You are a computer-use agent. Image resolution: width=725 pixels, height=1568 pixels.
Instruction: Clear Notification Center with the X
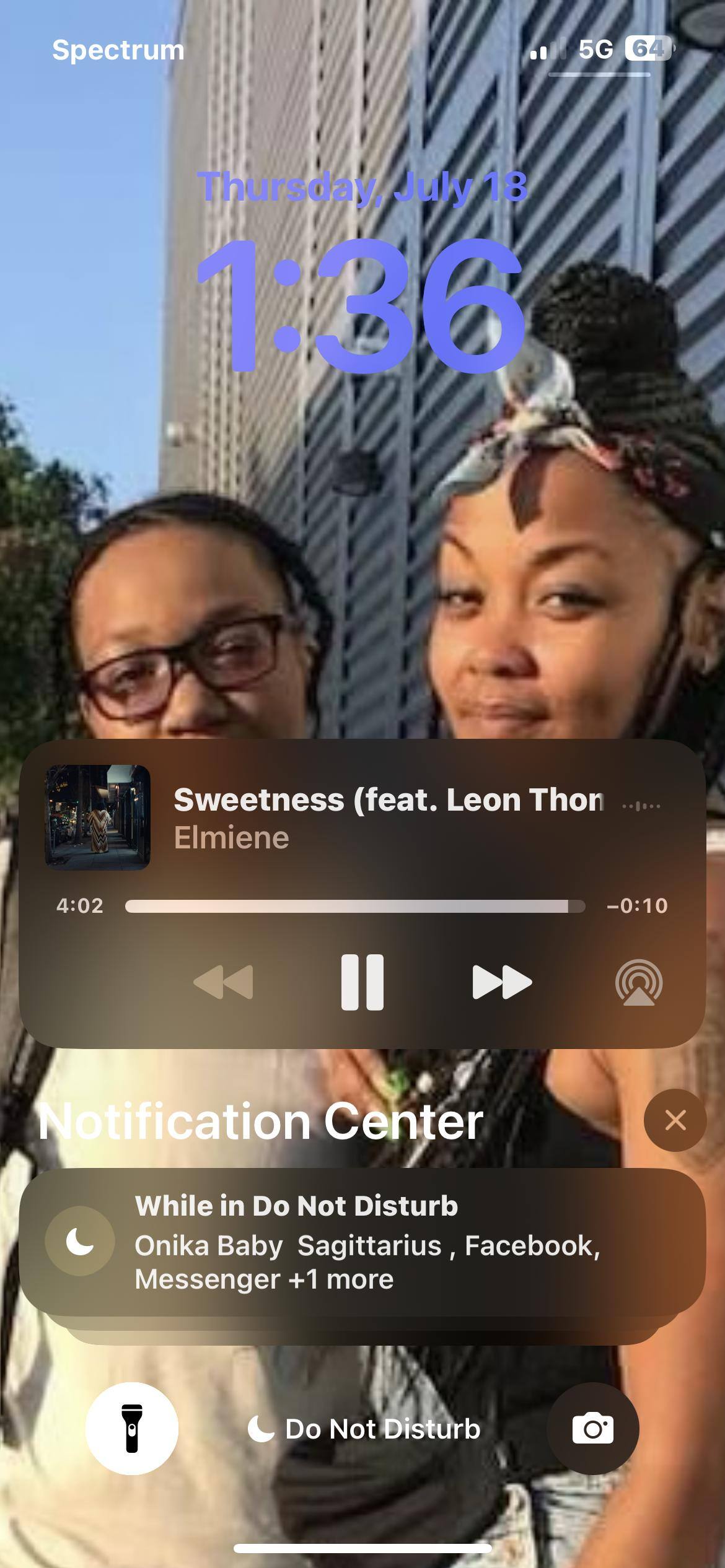675,1120
